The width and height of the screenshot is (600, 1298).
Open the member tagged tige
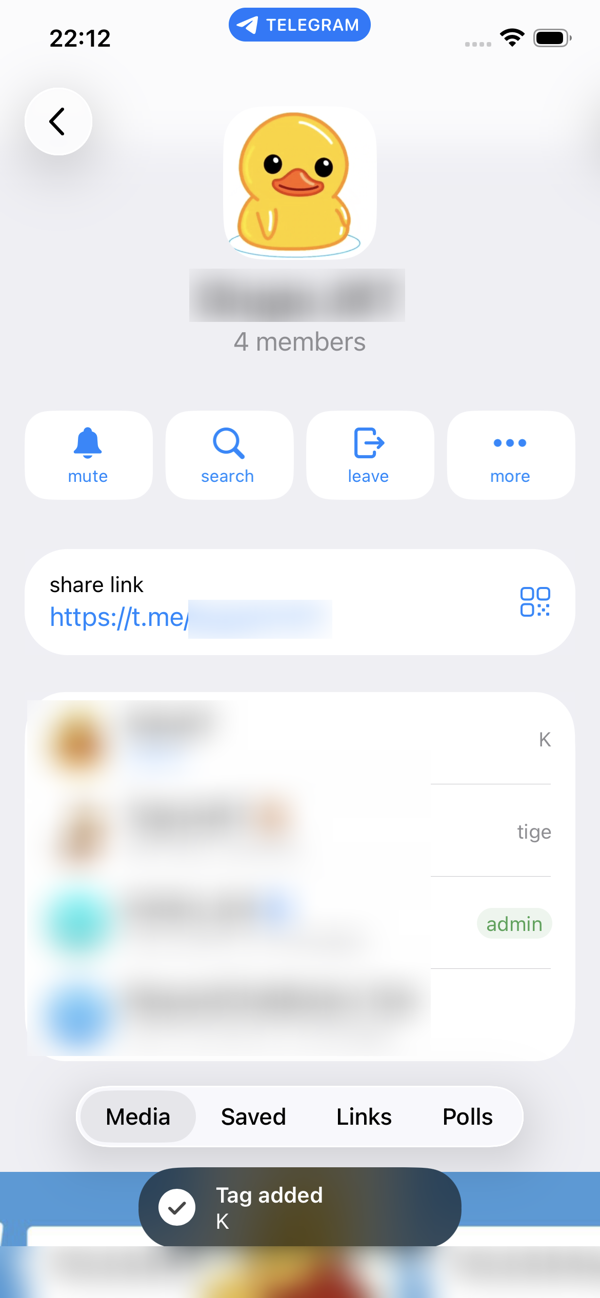tap(300, 832)
